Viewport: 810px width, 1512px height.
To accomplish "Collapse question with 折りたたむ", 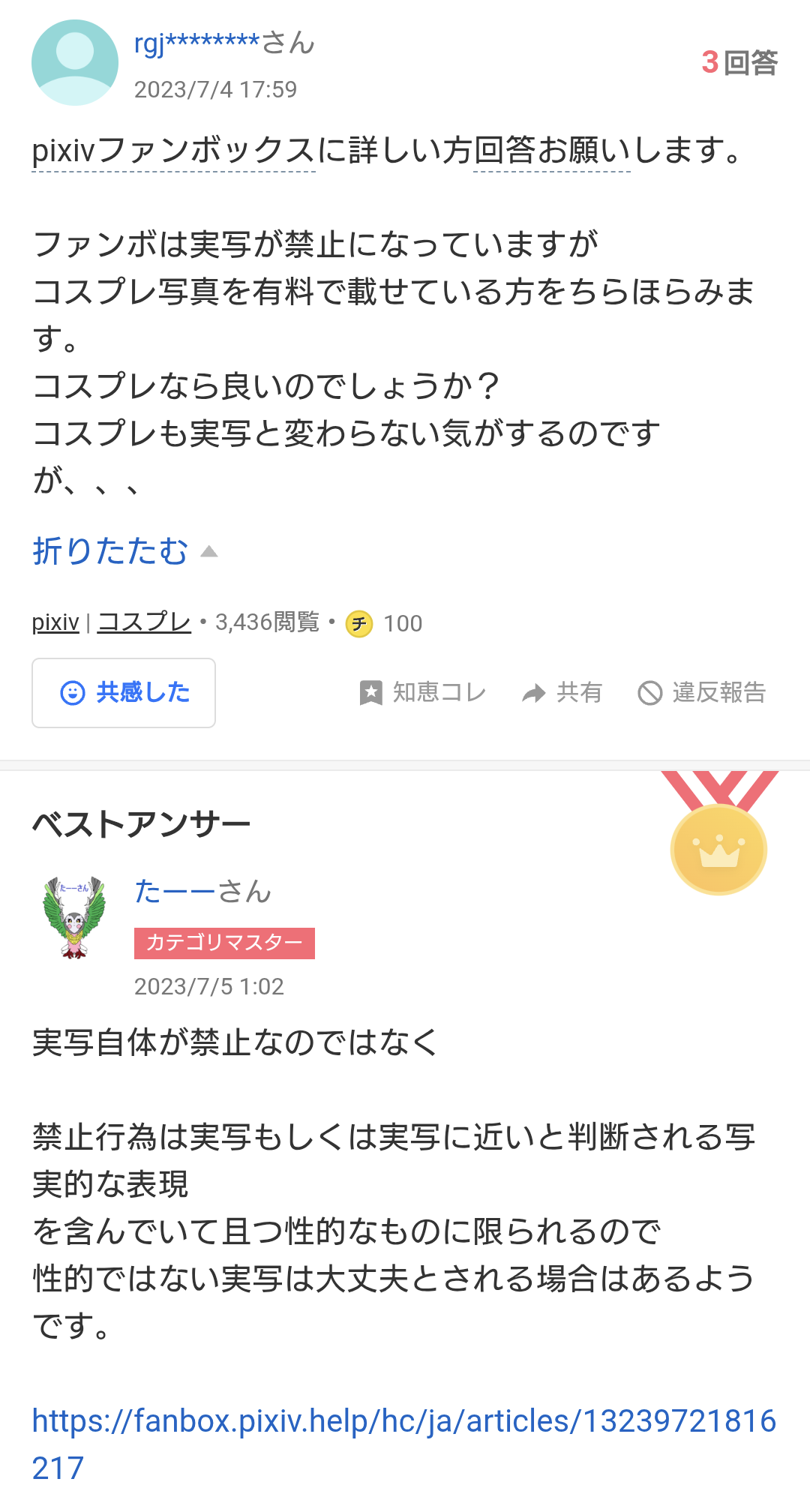I will tap(124, 551).
